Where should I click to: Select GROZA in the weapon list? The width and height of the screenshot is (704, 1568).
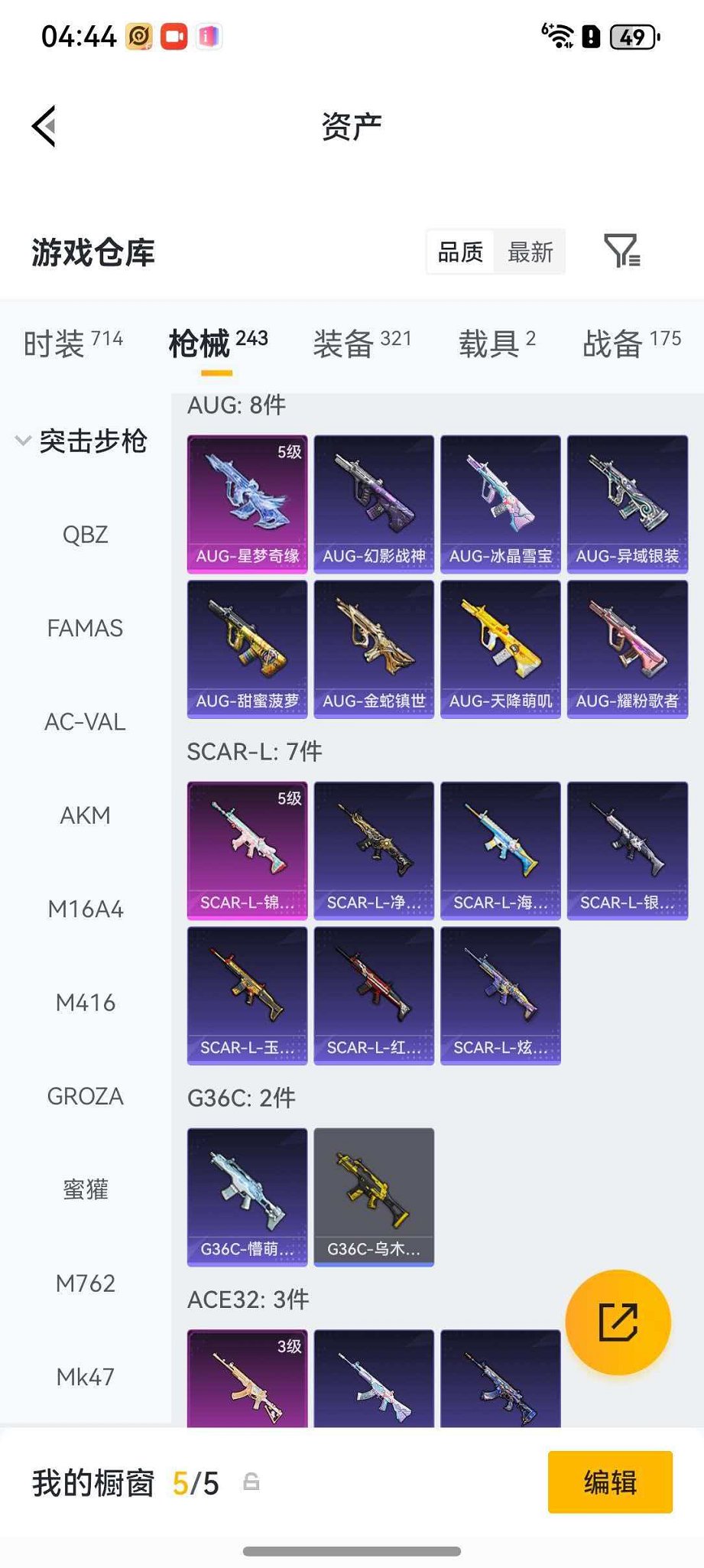point(86,1096)
